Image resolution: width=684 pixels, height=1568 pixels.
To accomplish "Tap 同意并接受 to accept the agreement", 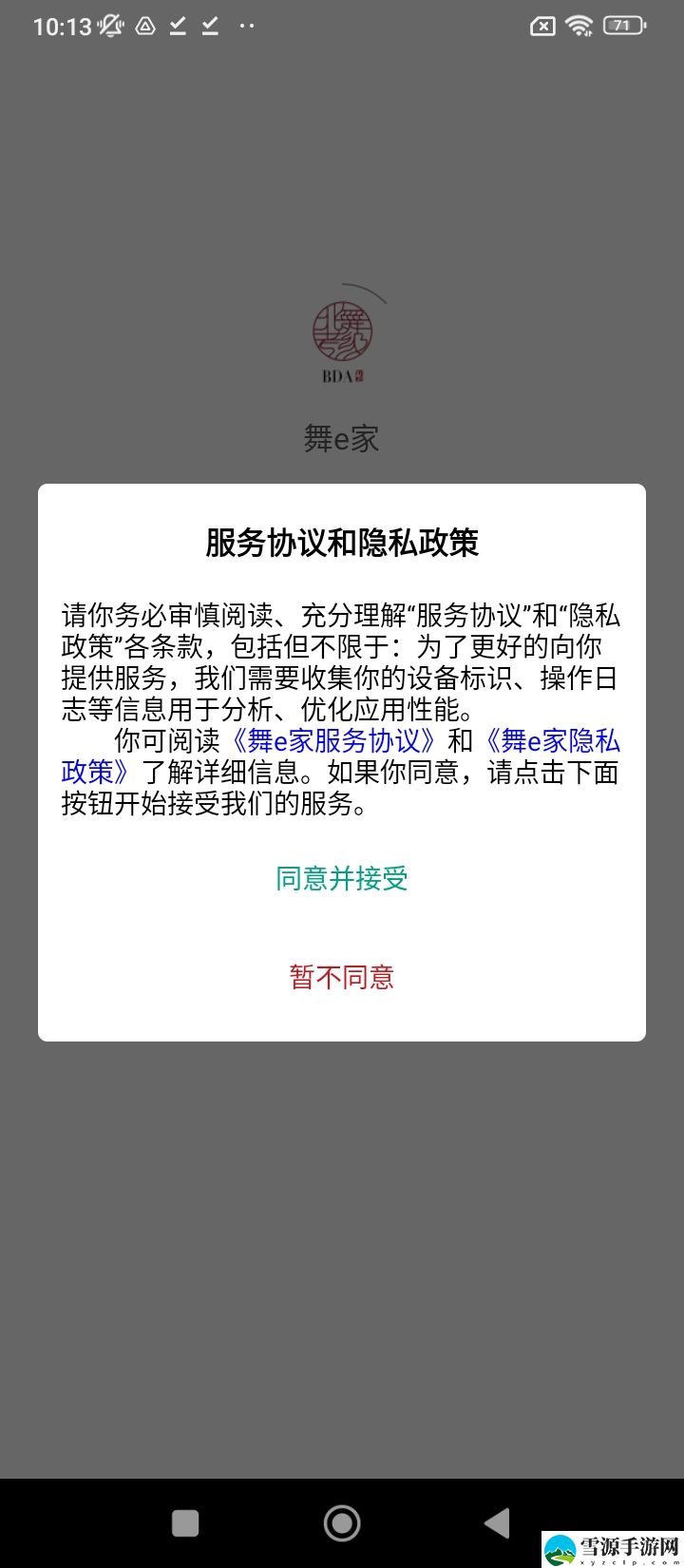I will pos(342,878).
